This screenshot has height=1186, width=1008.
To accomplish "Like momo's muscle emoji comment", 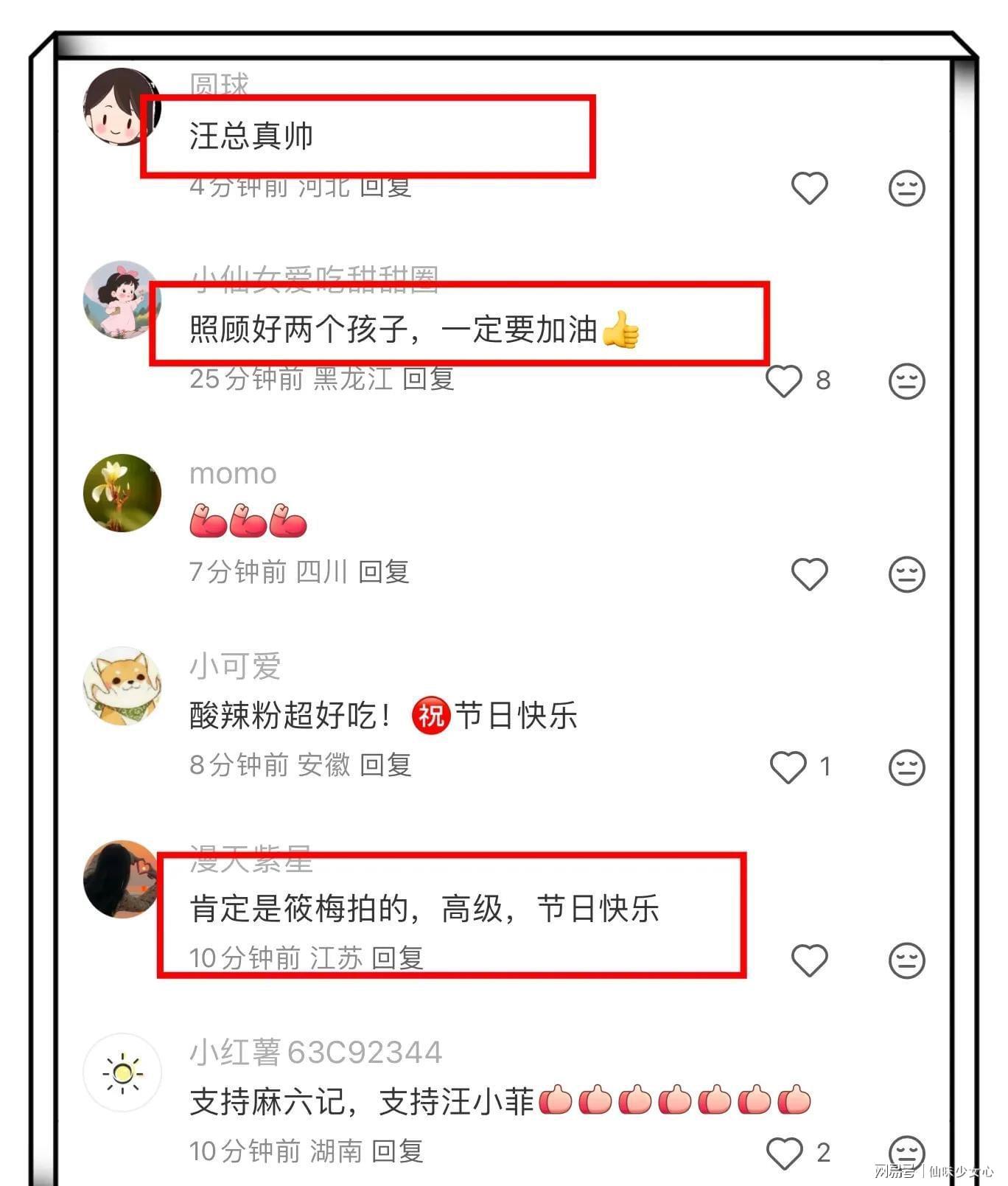I will click(809, 574).
